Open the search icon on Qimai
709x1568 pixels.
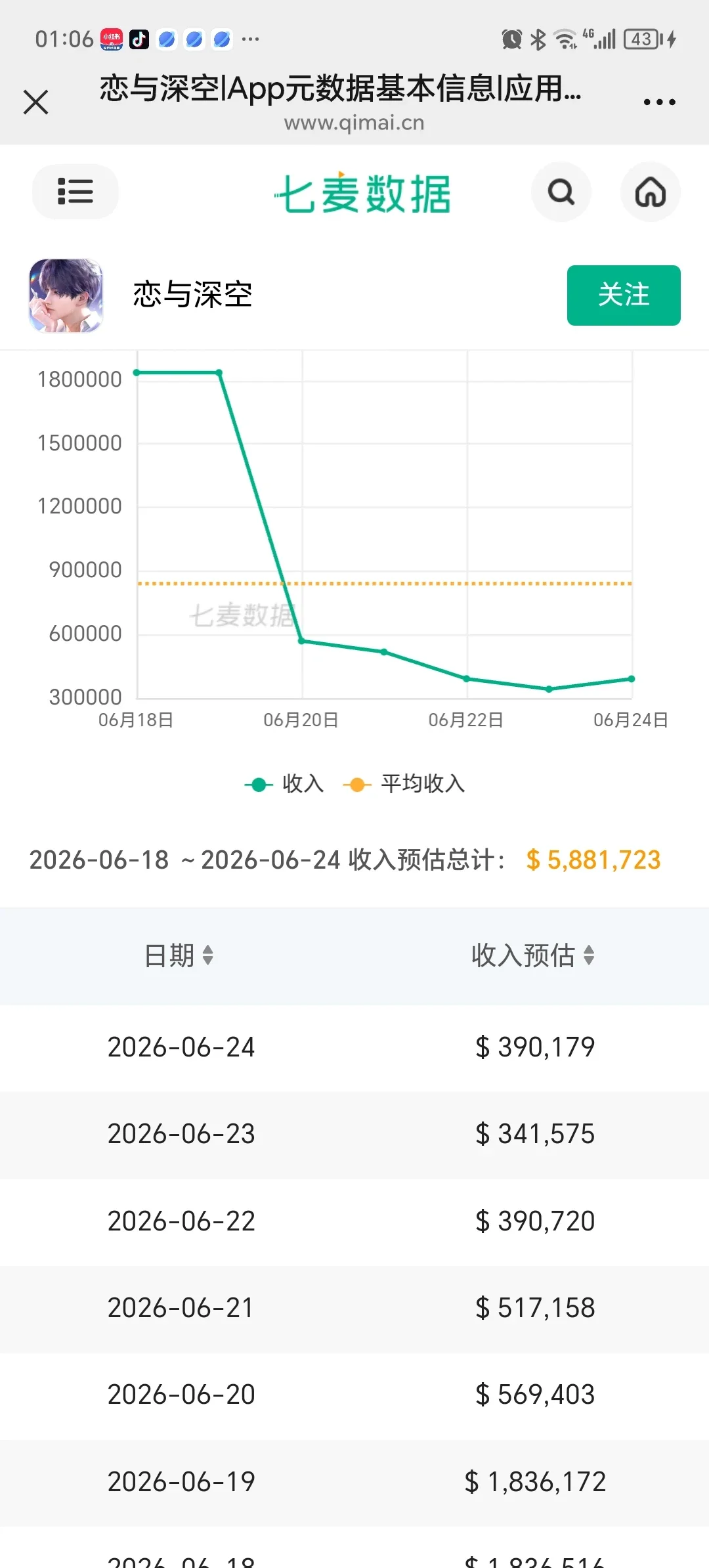click(561, 192)
